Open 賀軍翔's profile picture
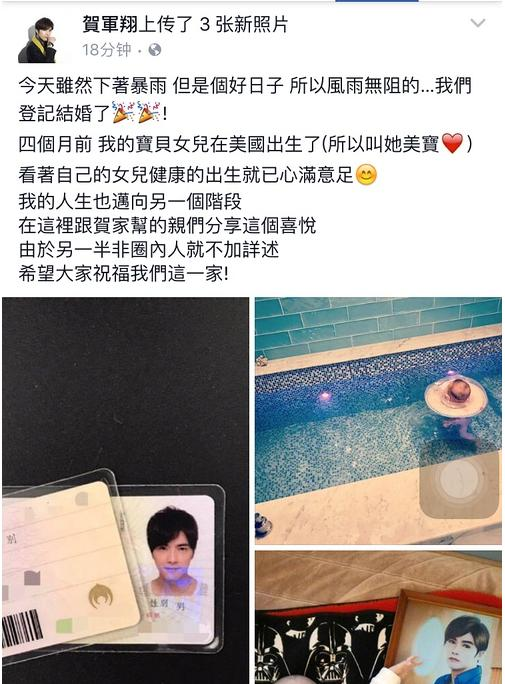Image resolution: width=505 pixels, height=684 pixels. pos(38,39)
